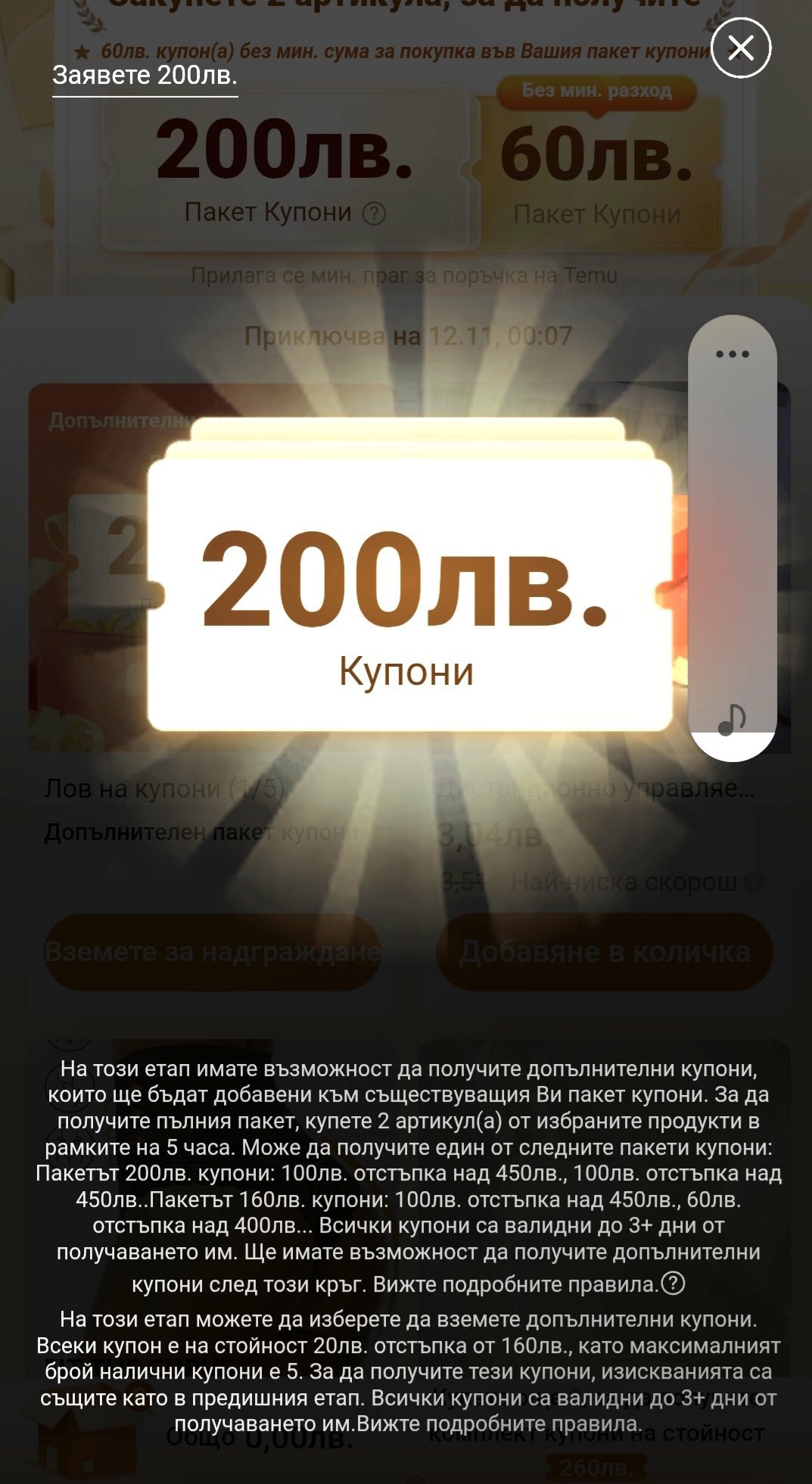812x1484 pixels.
Task: Tap the underlined Заявете 200лв. link
Action: pos(145,76)
